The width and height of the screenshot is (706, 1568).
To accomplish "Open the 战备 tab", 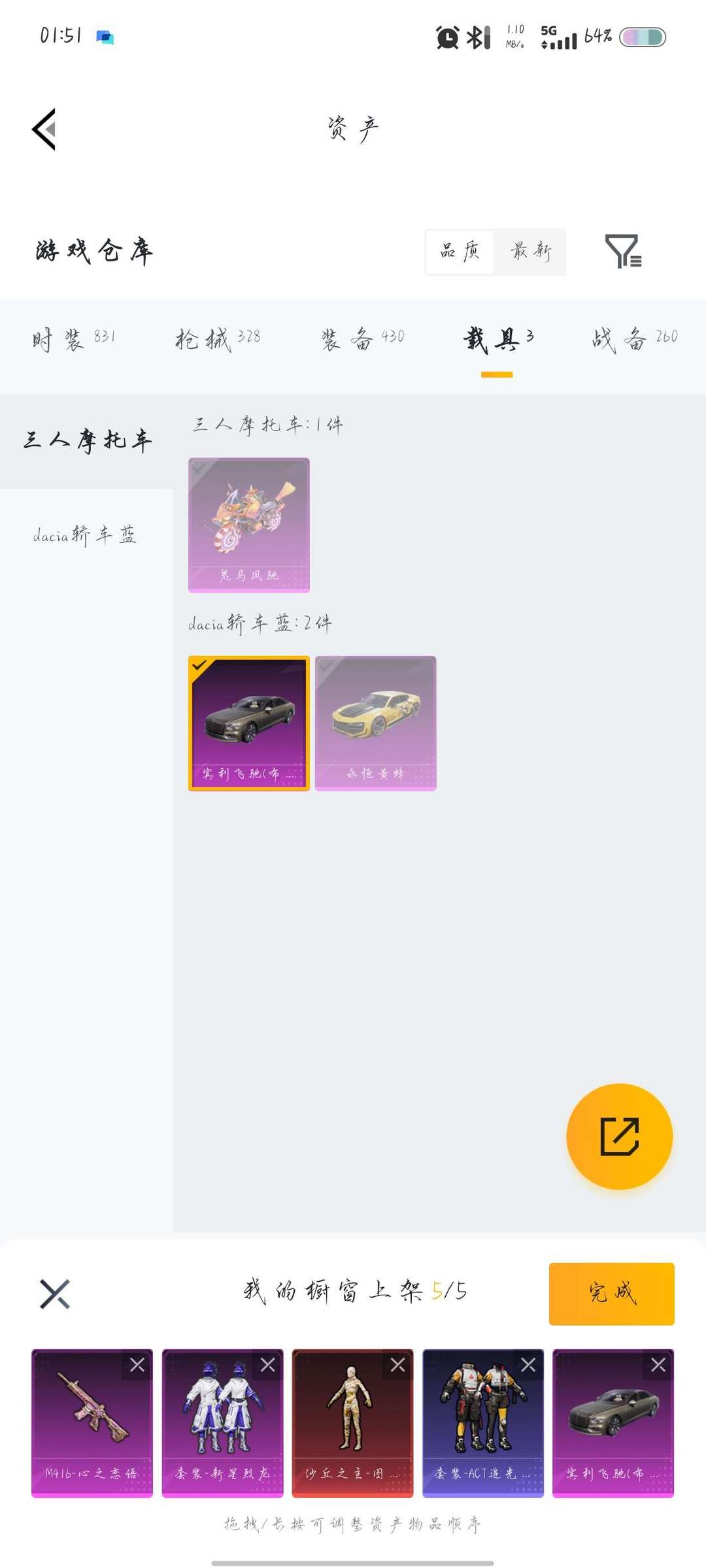I will 634,338.
